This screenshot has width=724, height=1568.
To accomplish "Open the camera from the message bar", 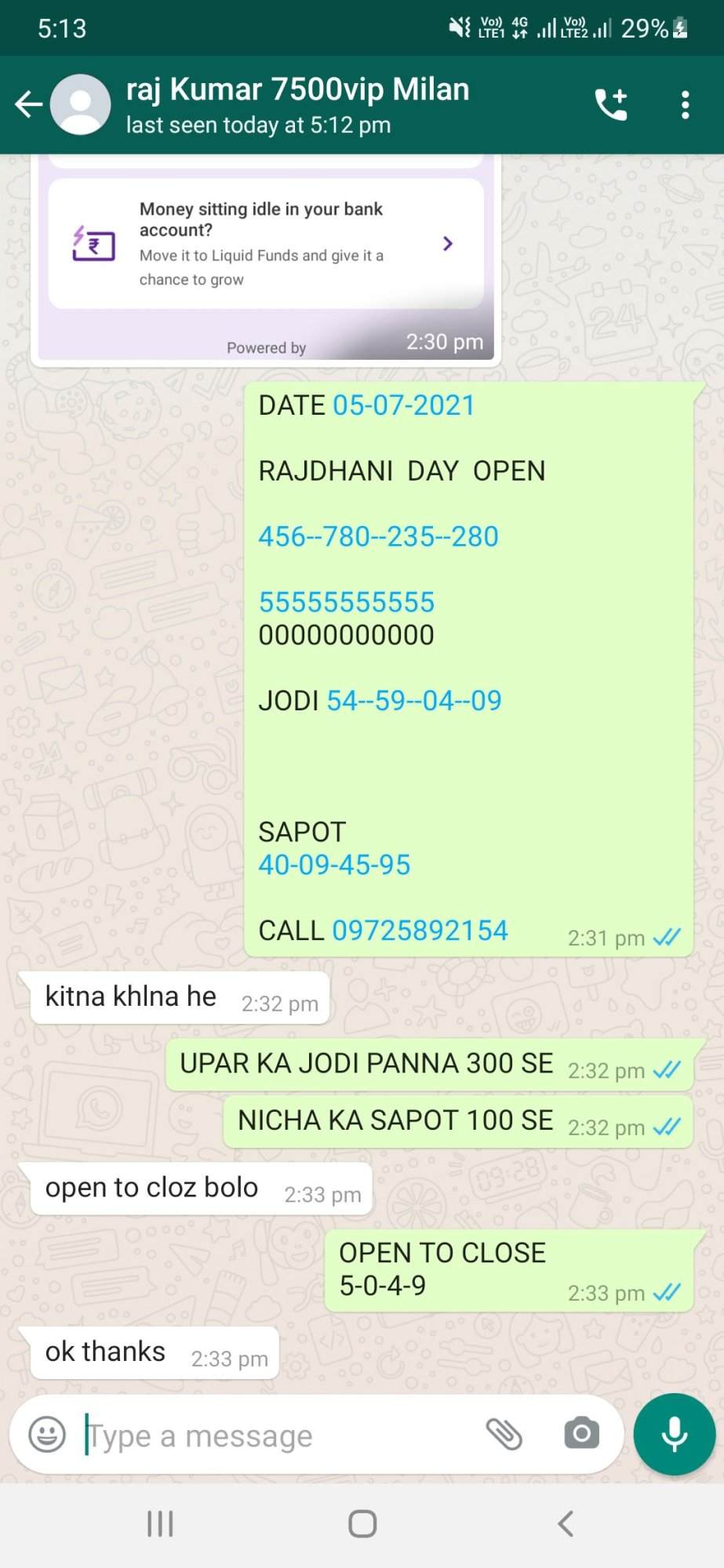I will (581, 1434).
